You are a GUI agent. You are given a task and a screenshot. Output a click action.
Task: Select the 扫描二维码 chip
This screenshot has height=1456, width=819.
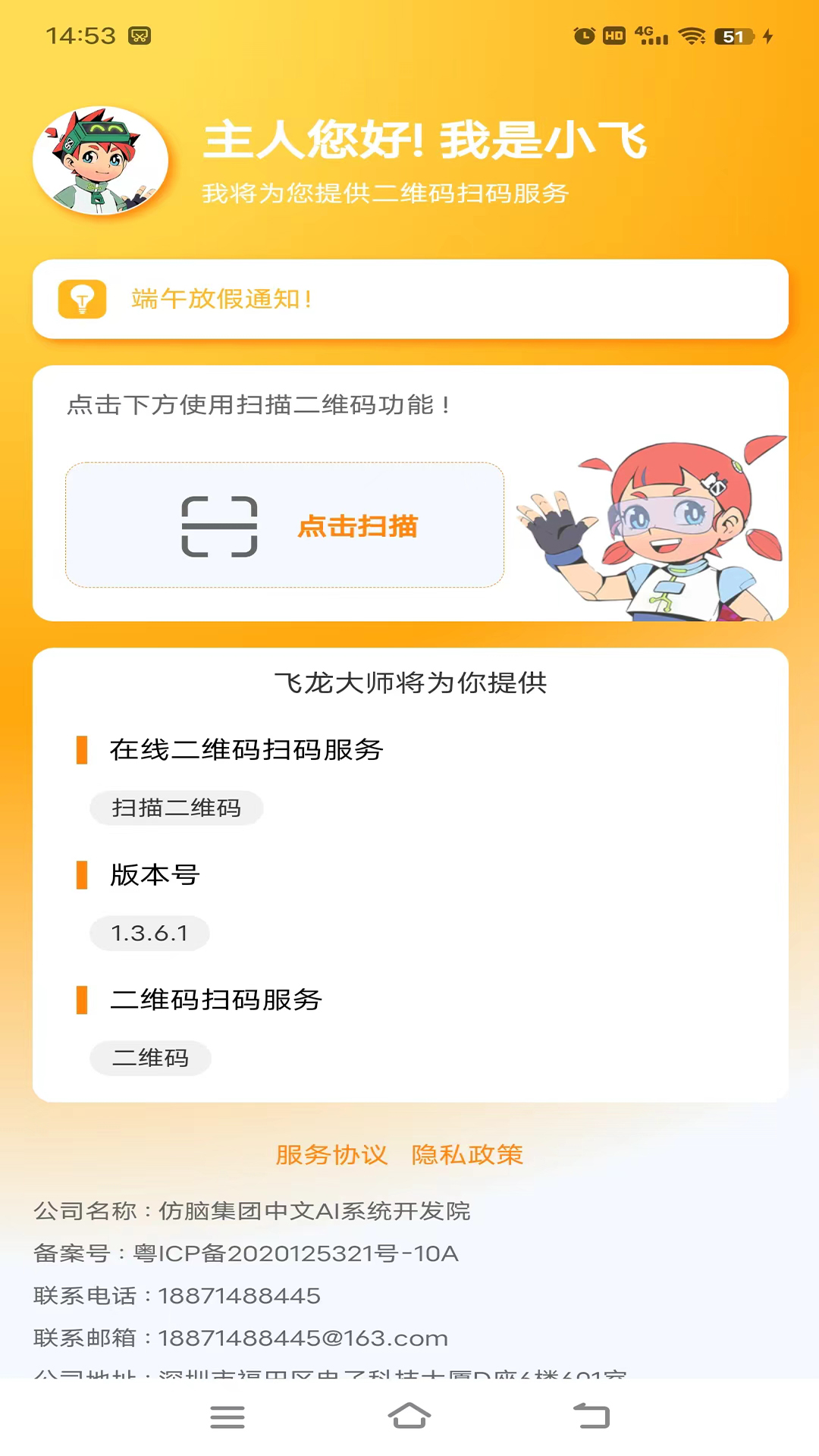177,808
